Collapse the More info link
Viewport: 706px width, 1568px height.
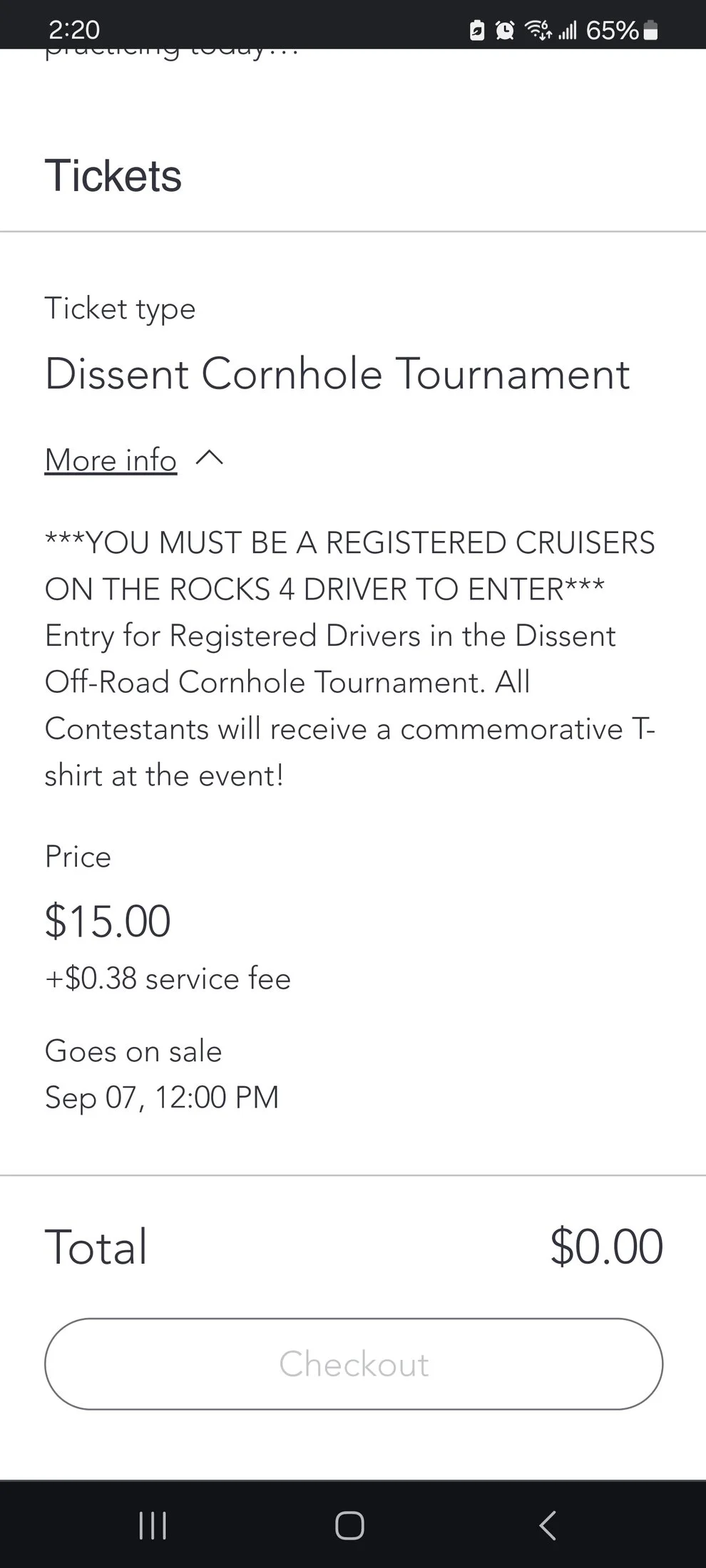coord(111,460)
